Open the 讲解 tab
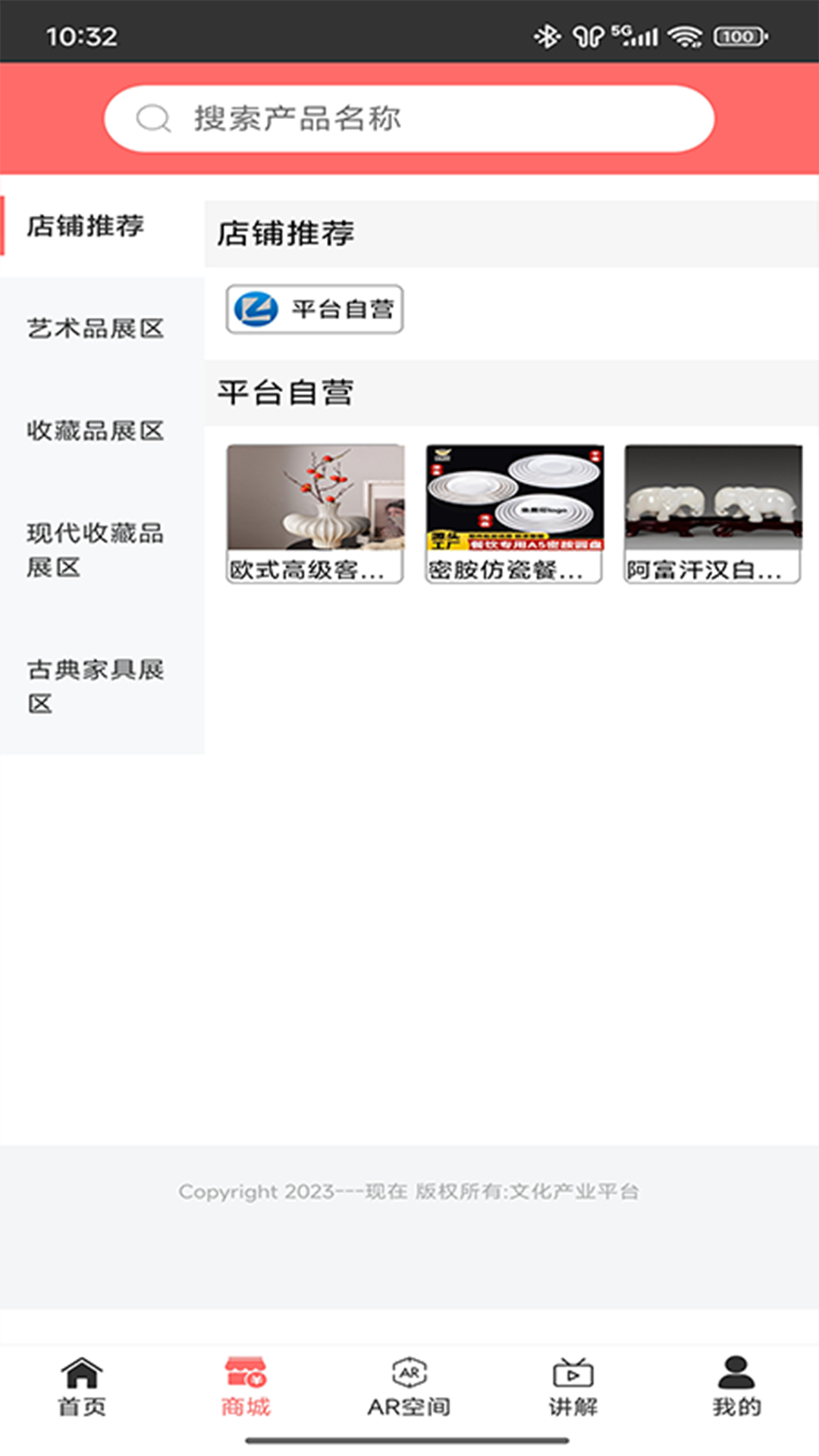This screenshot has width=819, height=1456. [573, 1387]
